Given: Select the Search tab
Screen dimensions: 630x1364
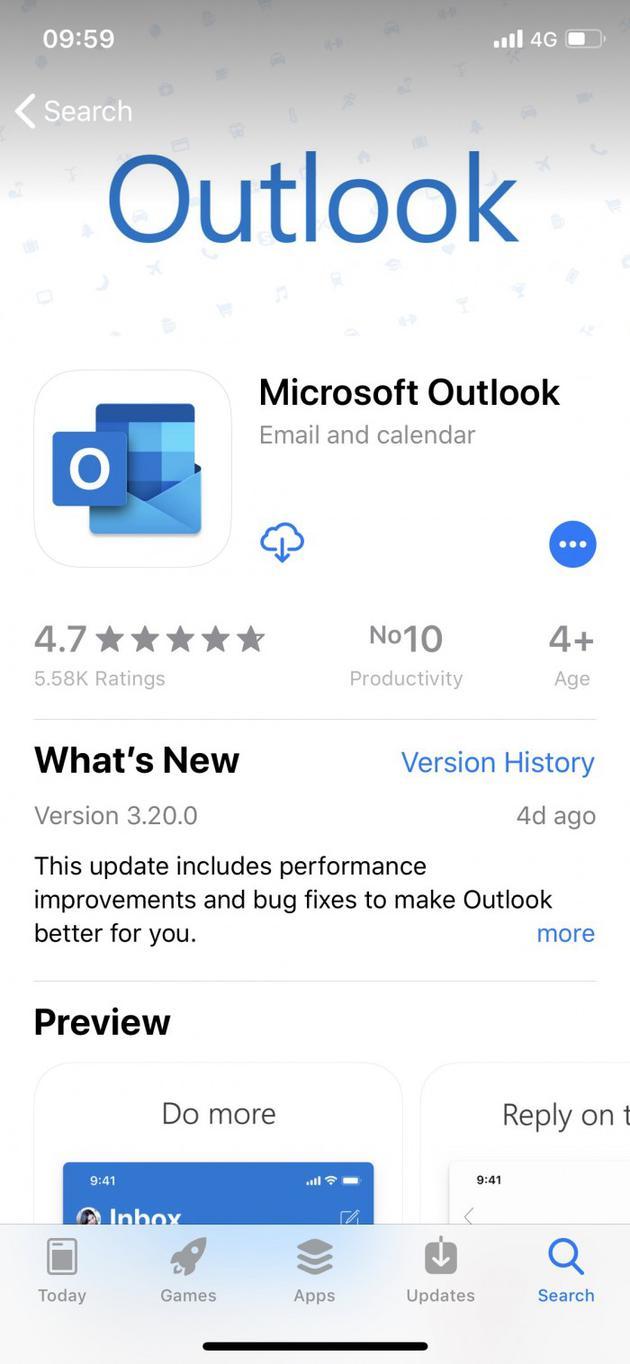Looking at the screenshot, I should coord(566,1270).
